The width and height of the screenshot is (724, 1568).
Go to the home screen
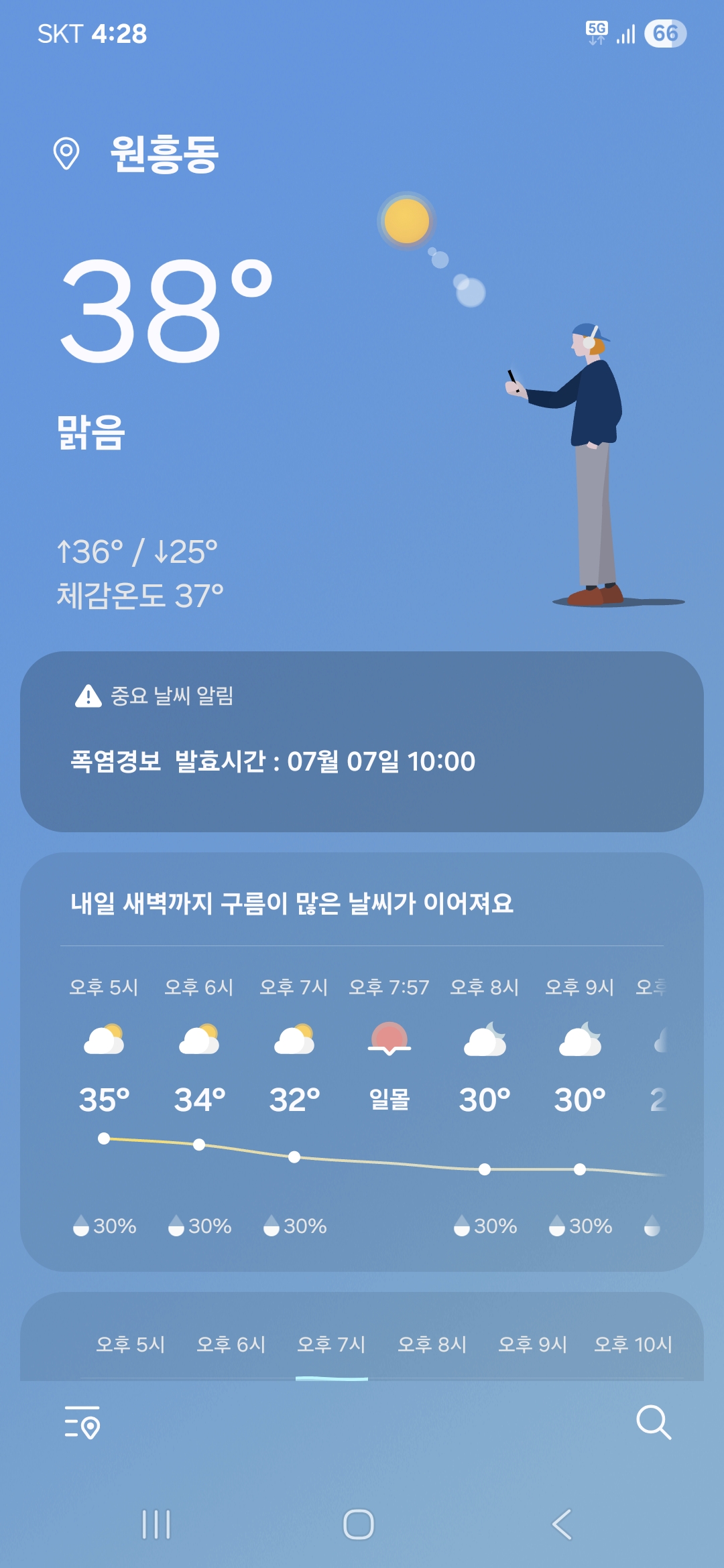[x=359, y=1524]
